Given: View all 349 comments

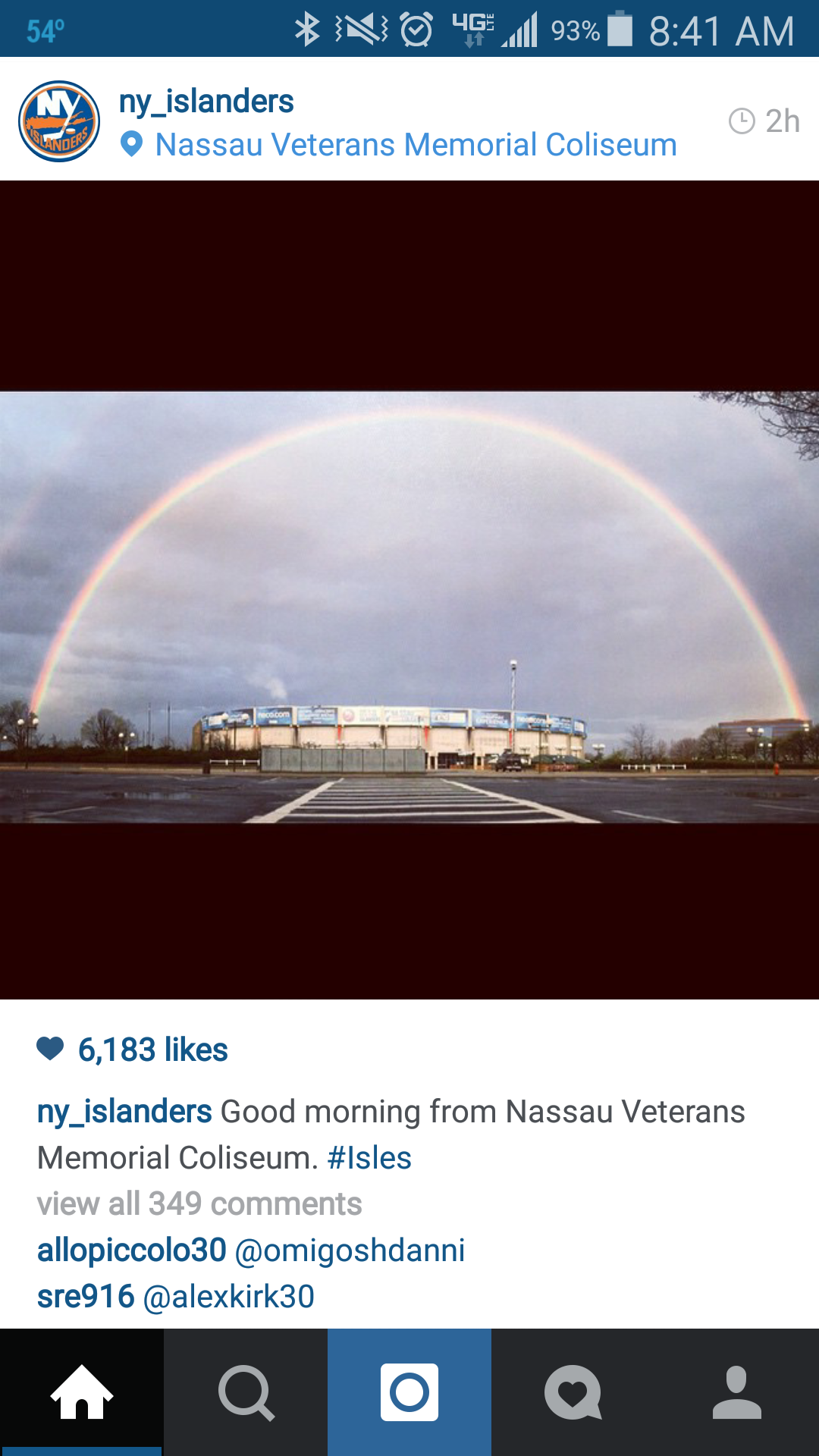Looking at the screenshot, I should [x=199, y=1204].
